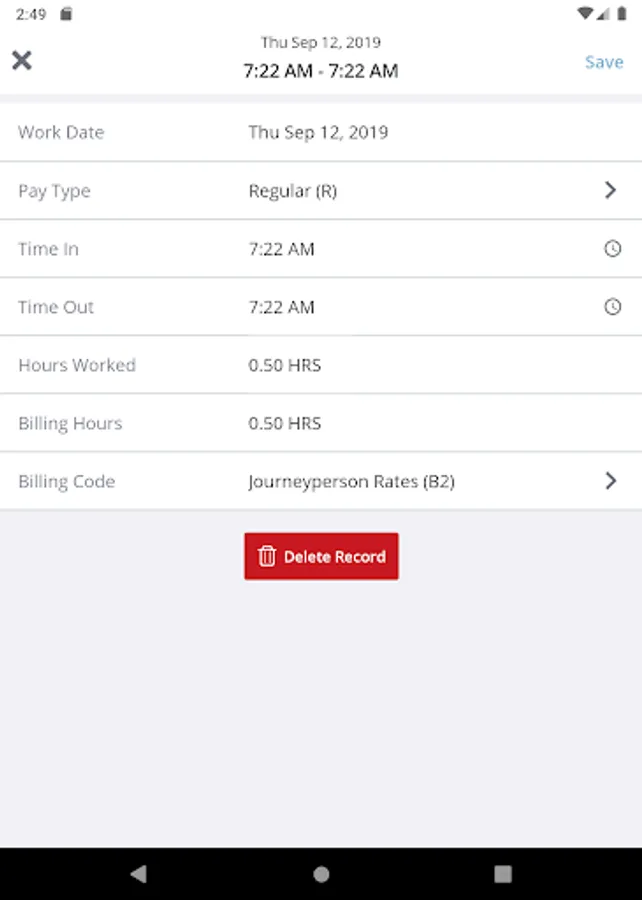Close the time record editor
The width and height of the screenshot is (642, 900).
[x=22, y=61]
